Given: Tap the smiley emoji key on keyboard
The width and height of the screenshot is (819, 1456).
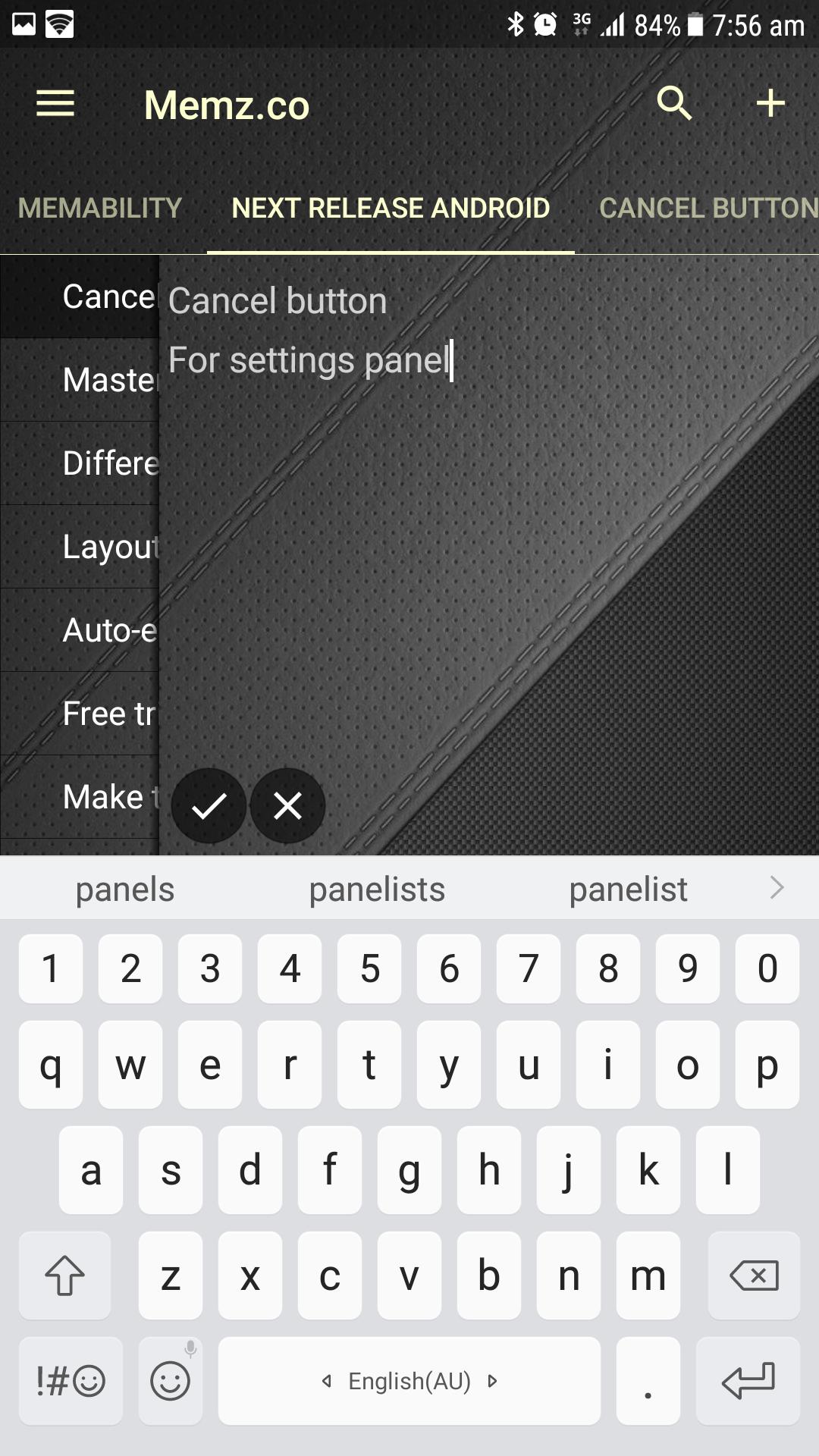Looking at the screenshot, I should pyautogui.click(x=170, y=1380).
